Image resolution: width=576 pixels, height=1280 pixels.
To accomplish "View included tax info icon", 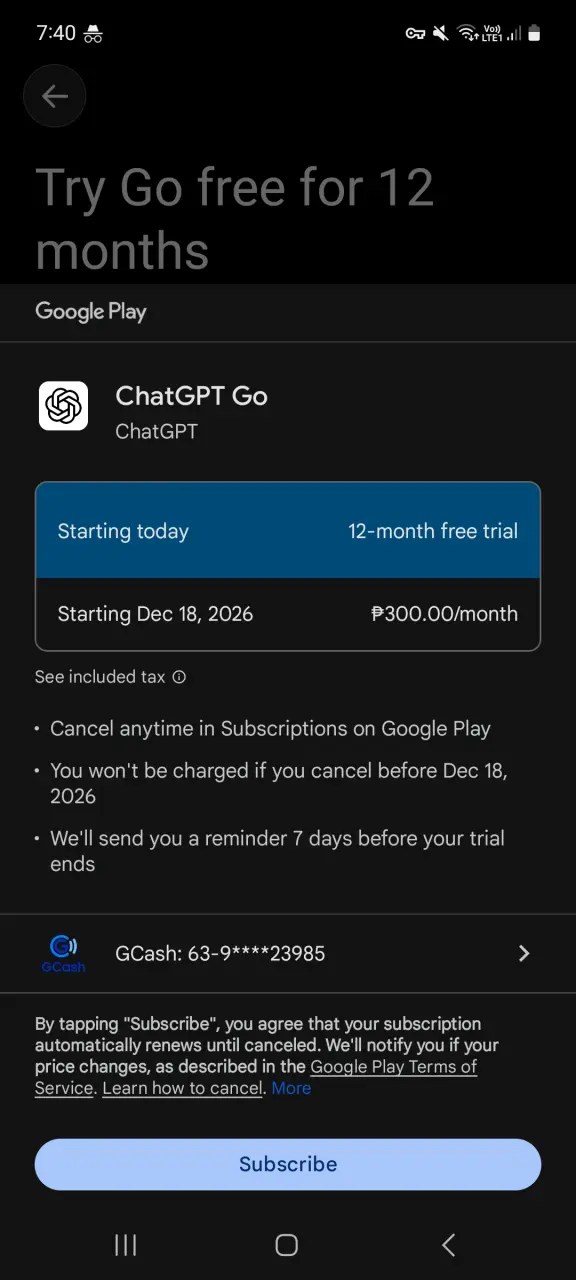I will tap(179, 677).
